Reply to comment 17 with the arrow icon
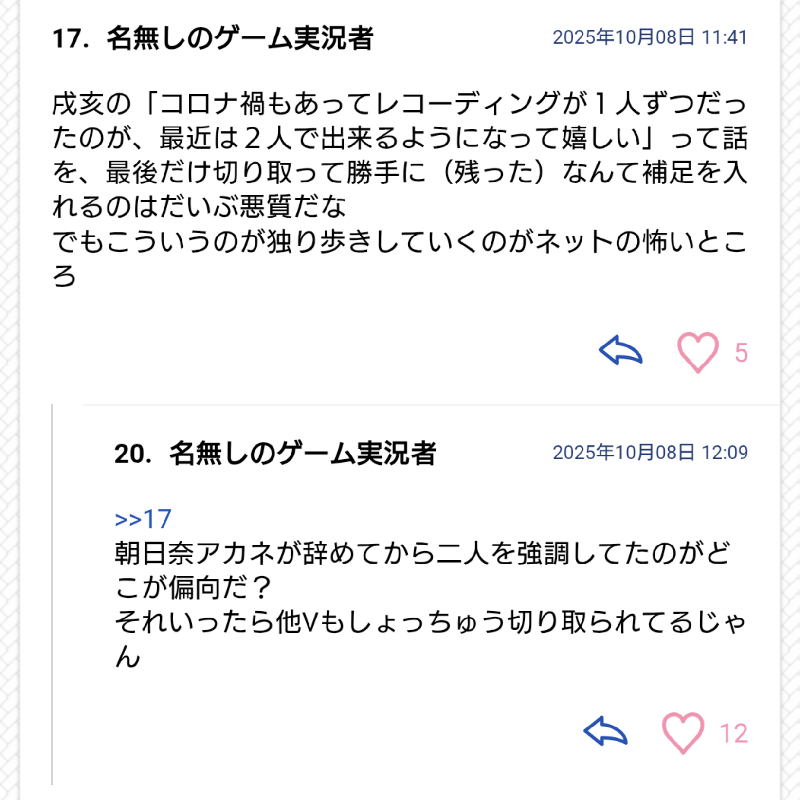 point(620,351)
